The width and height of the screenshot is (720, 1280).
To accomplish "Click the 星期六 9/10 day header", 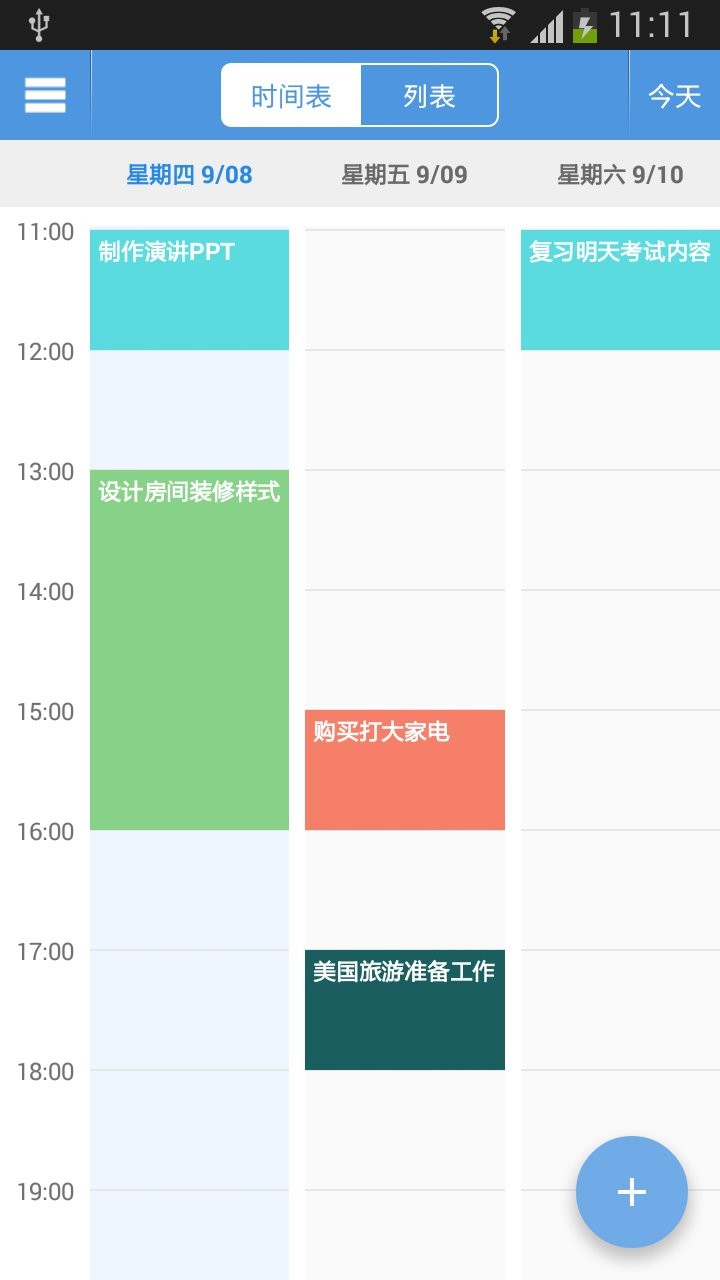I will [x=620, y=174].
